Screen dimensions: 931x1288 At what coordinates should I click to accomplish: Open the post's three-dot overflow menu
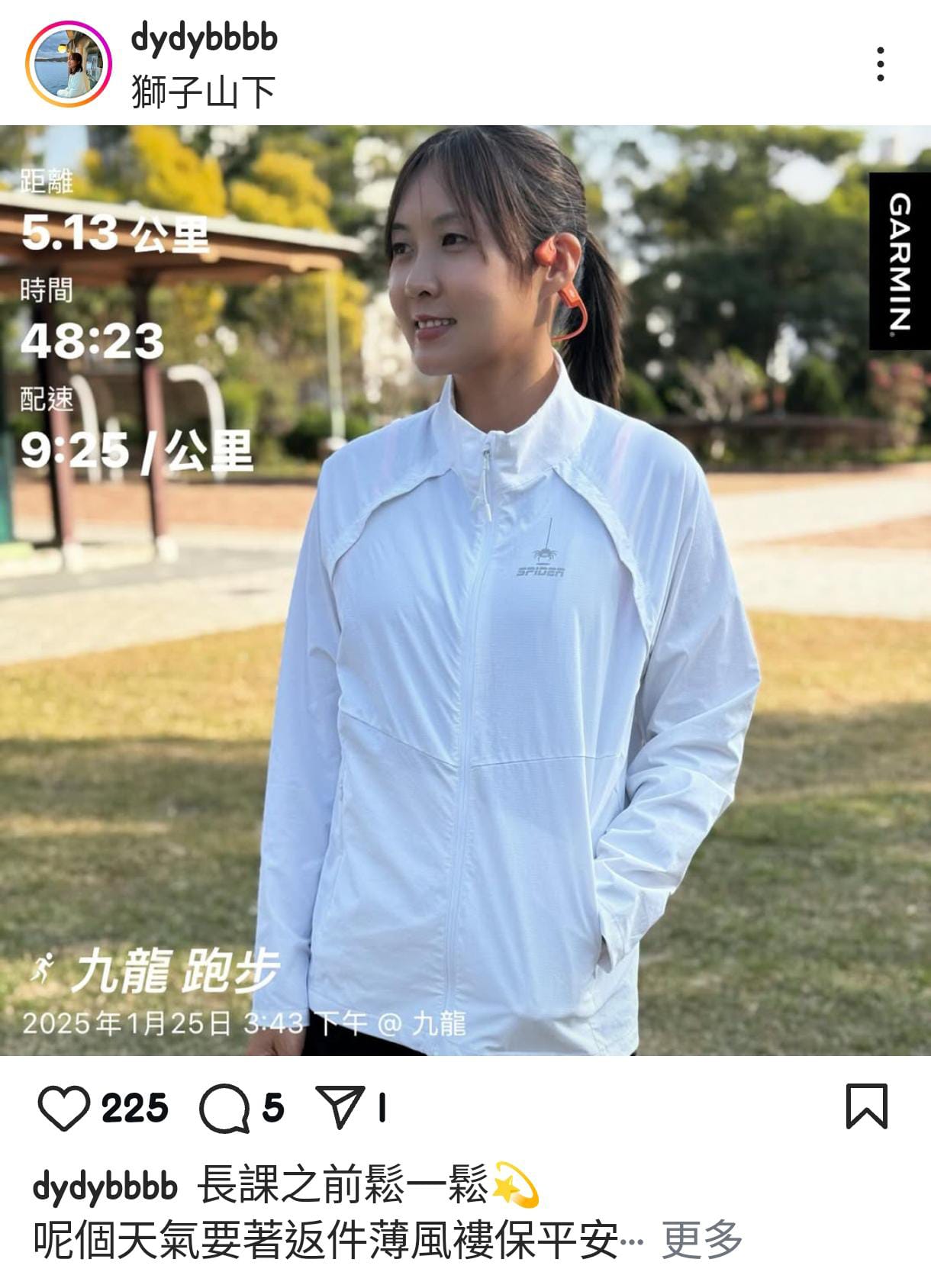[x=881, y=64]
